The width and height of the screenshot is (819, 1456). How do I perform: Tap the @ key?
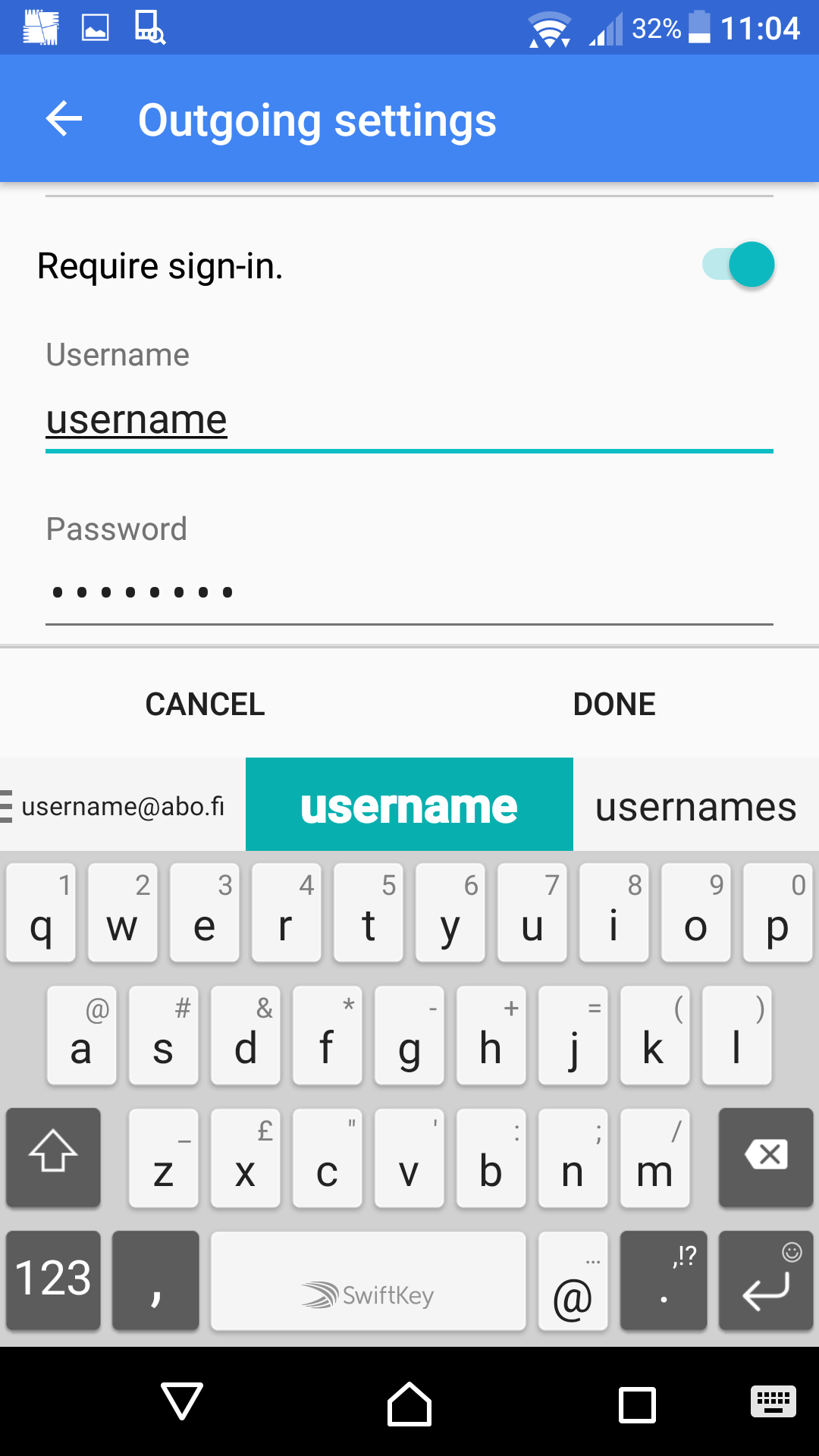573,1279
